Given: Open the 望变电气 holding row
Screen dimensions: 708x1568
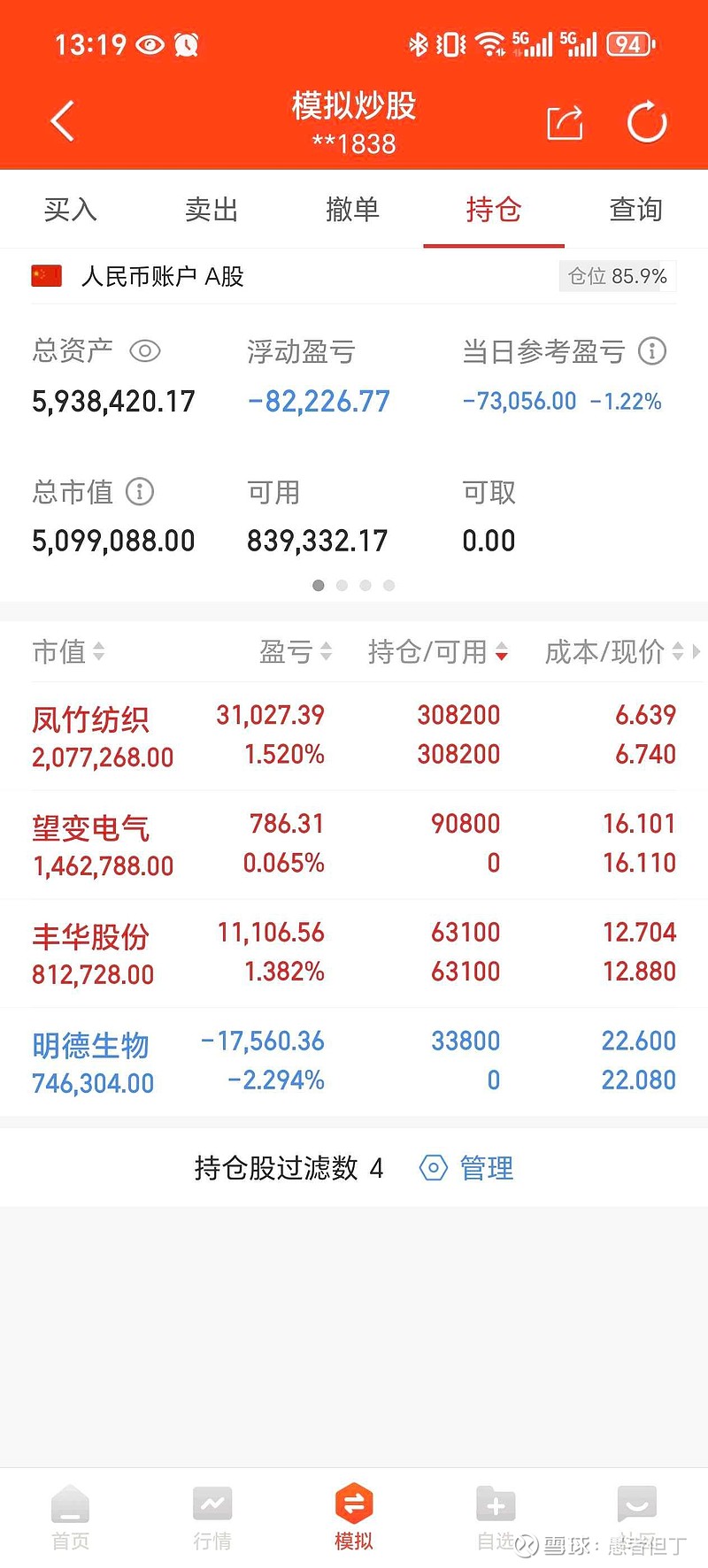Looking at the screenshot, I should coord(354,844).
